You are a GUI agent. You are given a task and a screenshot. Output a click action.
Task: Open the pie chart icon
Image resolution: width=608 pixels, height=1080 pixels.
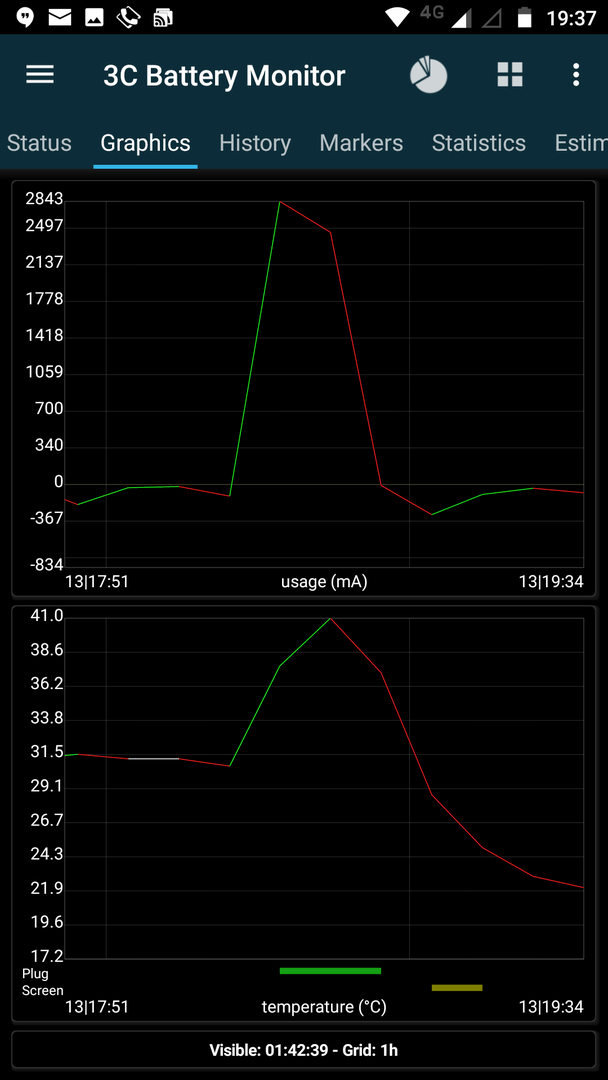point(429,75)
